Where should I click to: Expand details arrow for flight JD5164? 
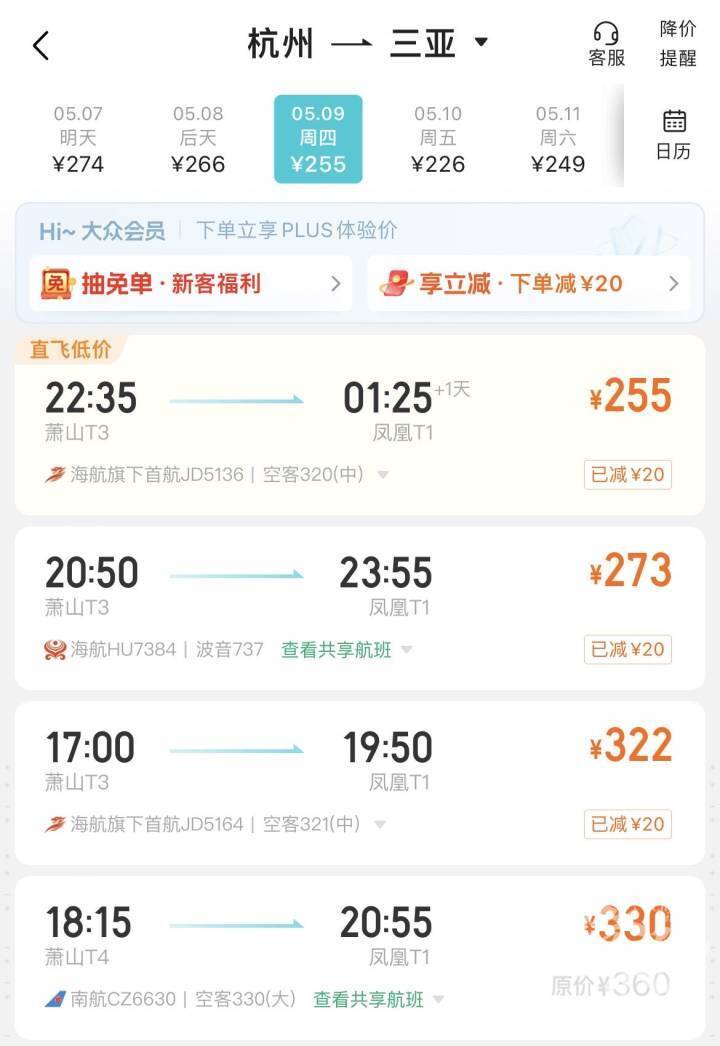click(381, 825)
